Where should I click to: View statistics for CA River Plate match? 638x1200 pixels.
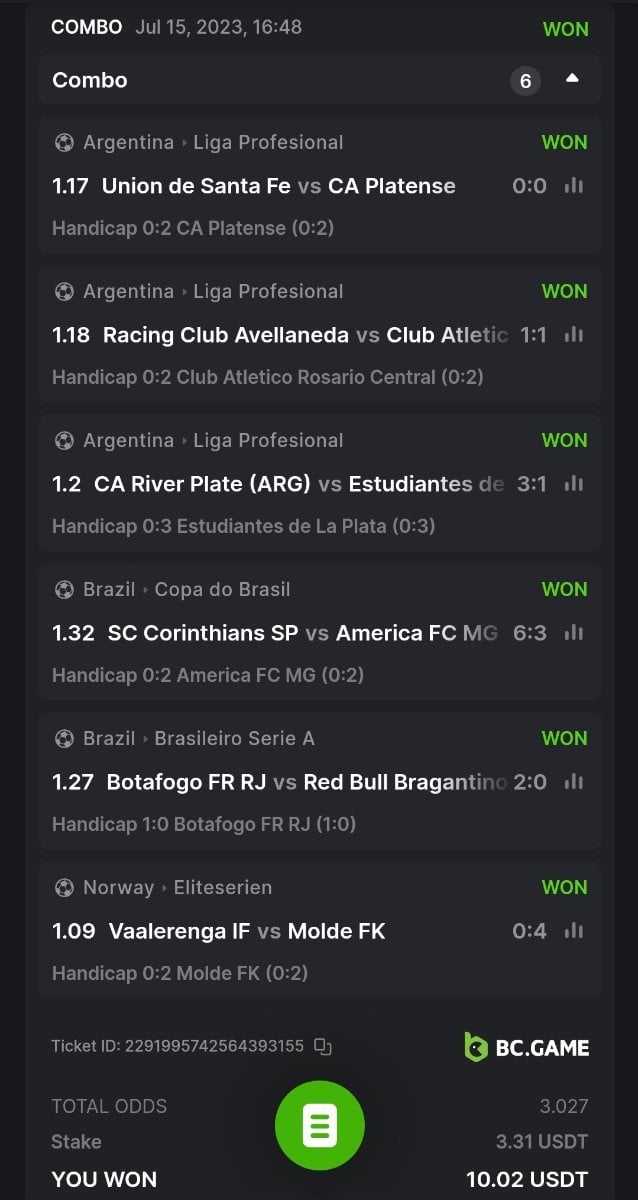(x=574, y=484)
